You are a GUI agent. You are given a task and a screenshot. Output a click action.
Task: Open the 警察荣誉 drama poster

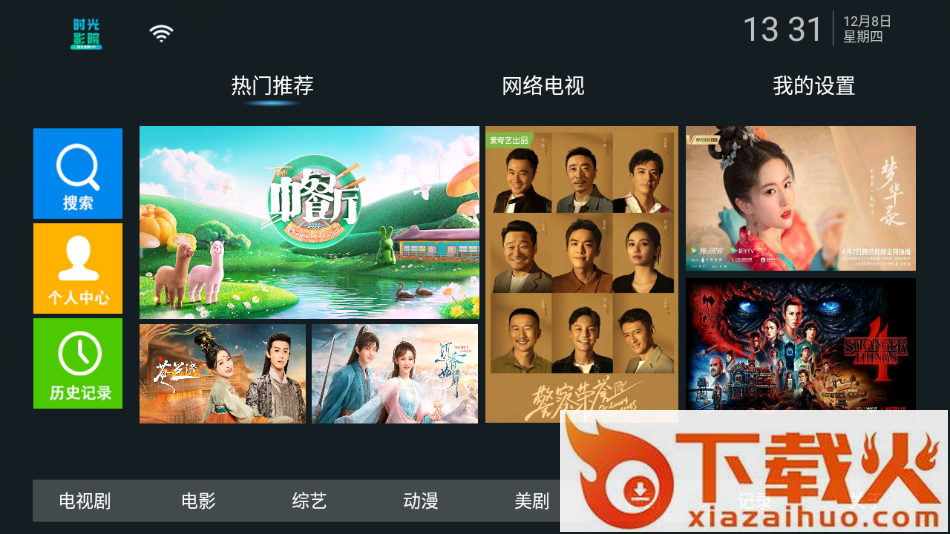coord(581,274)
